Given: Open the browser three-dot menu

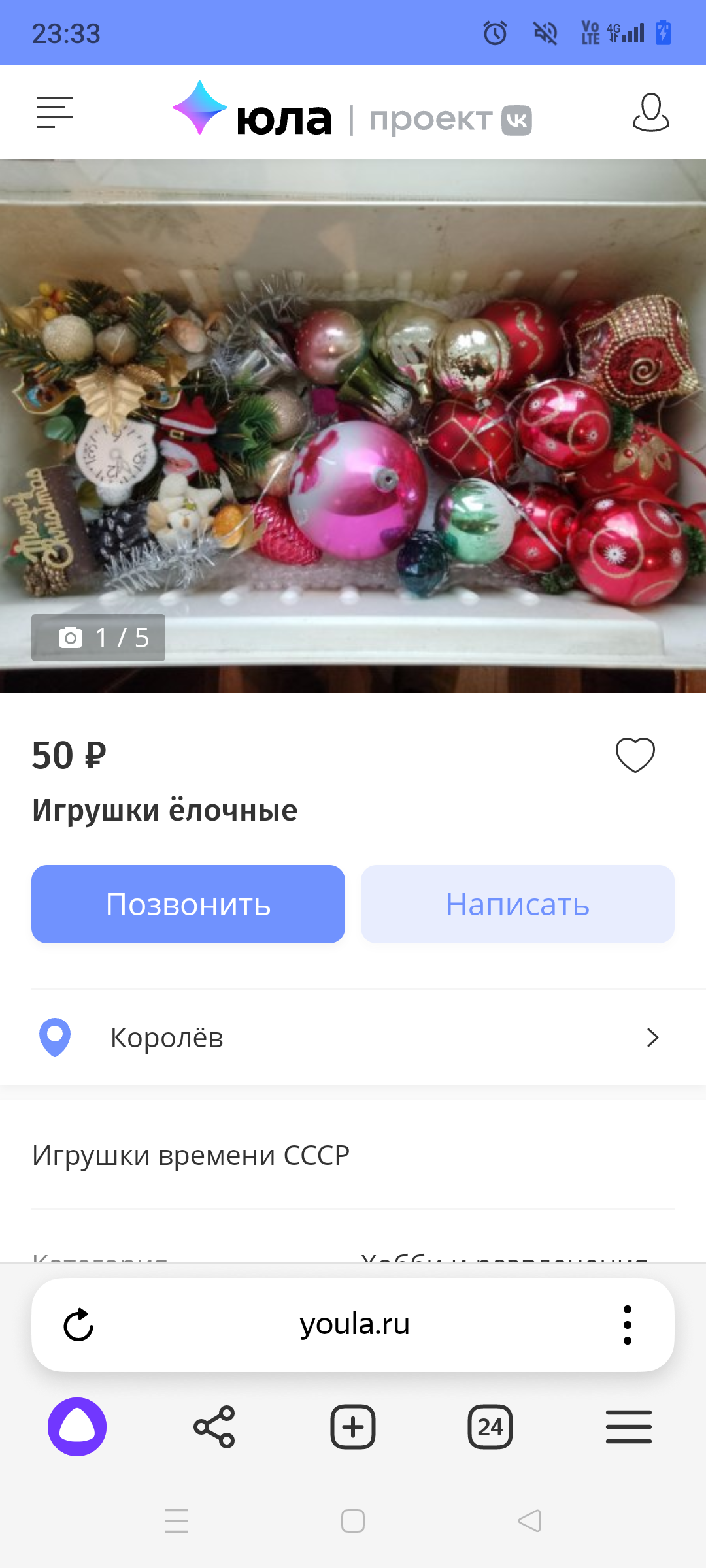Looking at the screenshot, I should point(628,1325).
